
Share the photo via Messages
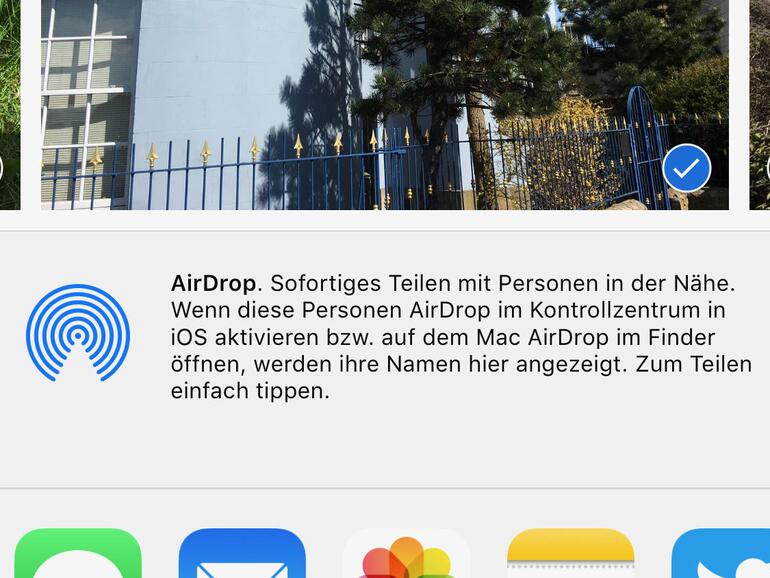tap(78, 554)
